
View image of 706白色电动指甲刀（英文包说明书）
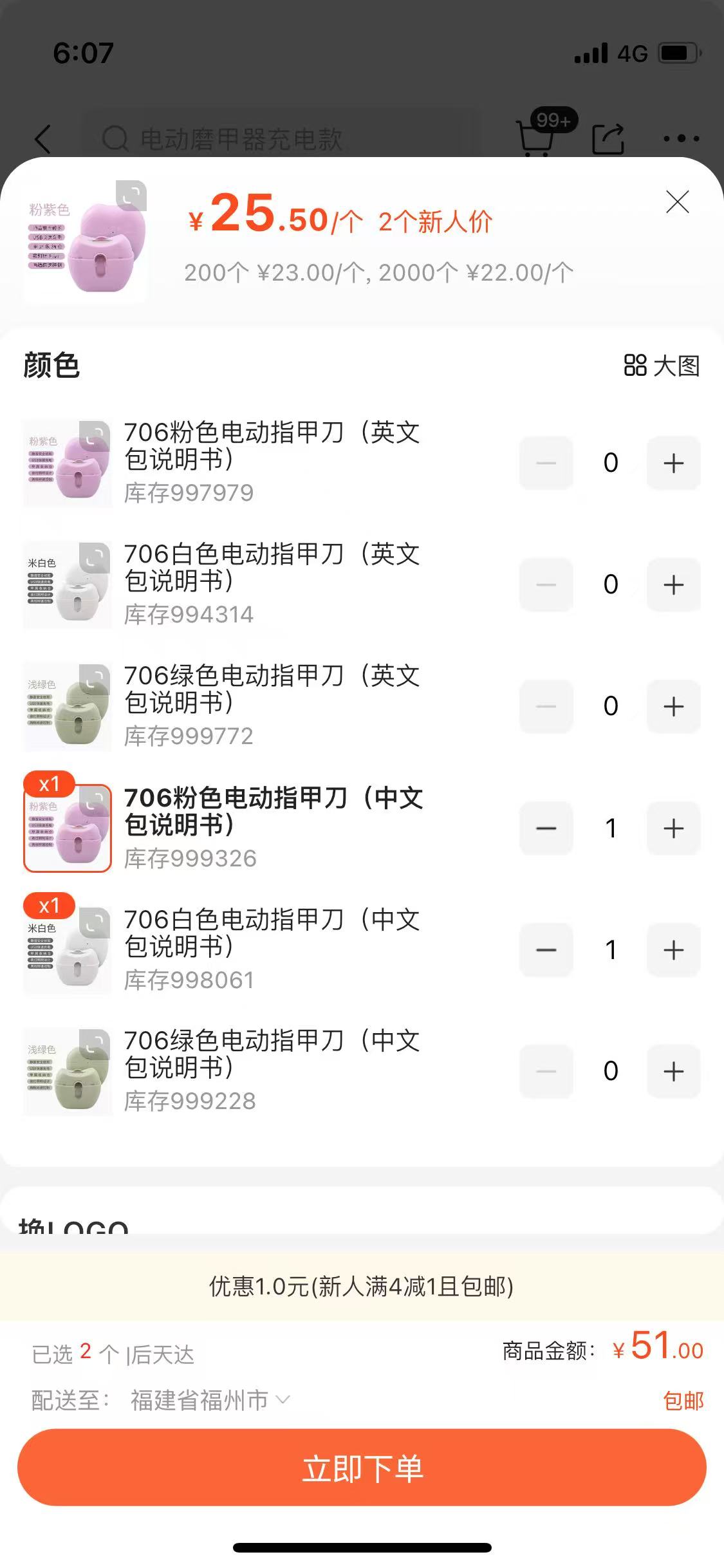[x=68, y=585]
